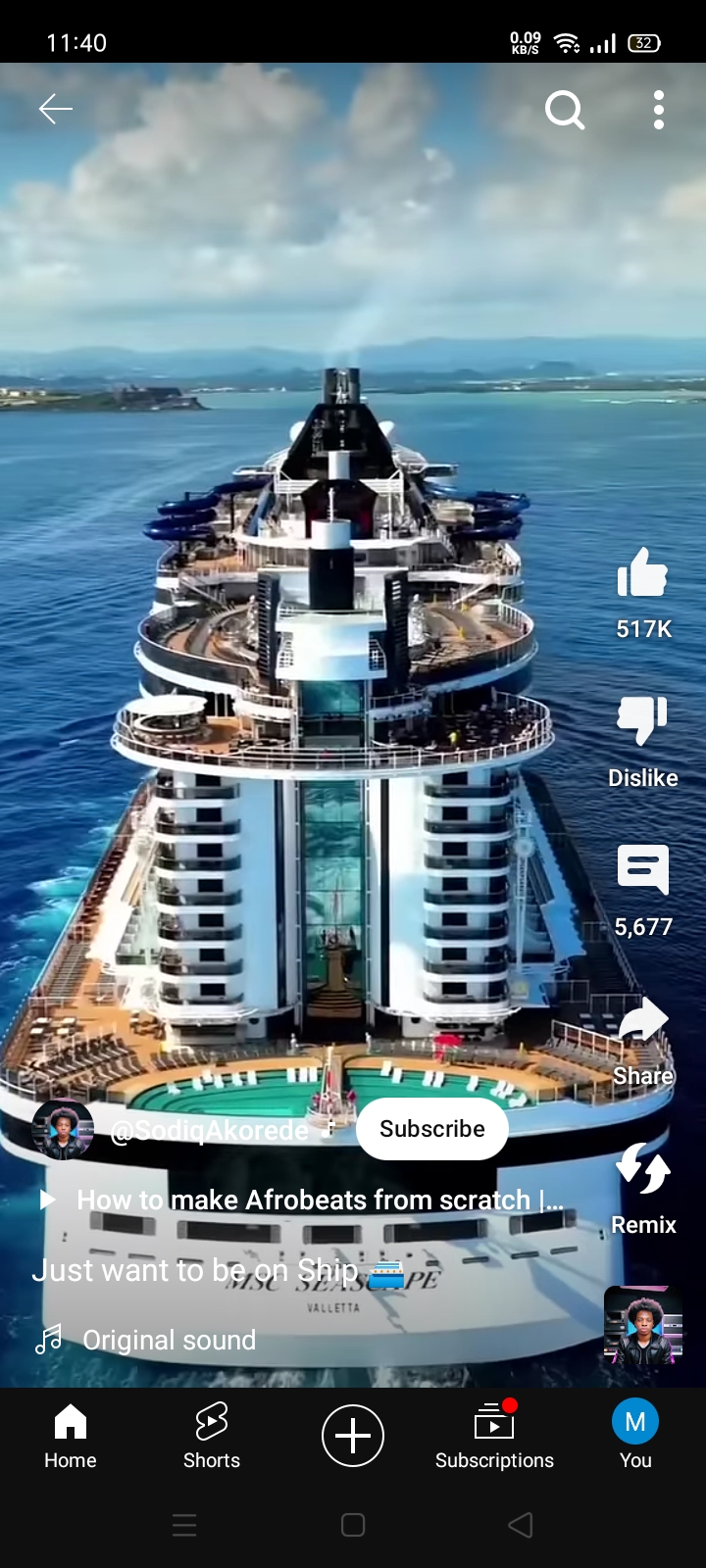Image resolution: width=706 pixels, height=1568 pixels.
Task: Go to the Home tab
Action: click(x=71, y=1436)
